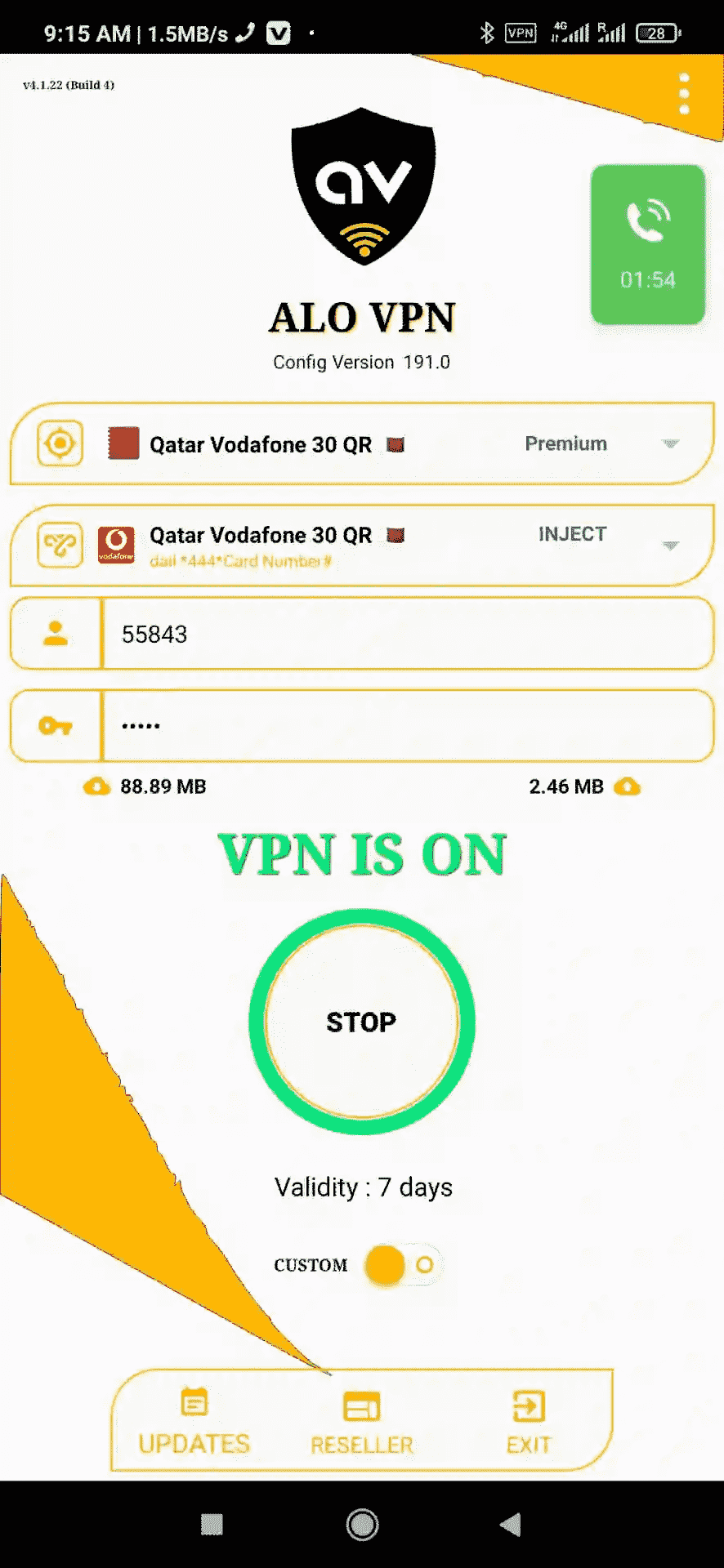Open the RESELLER section

(x=361, y=1422)
